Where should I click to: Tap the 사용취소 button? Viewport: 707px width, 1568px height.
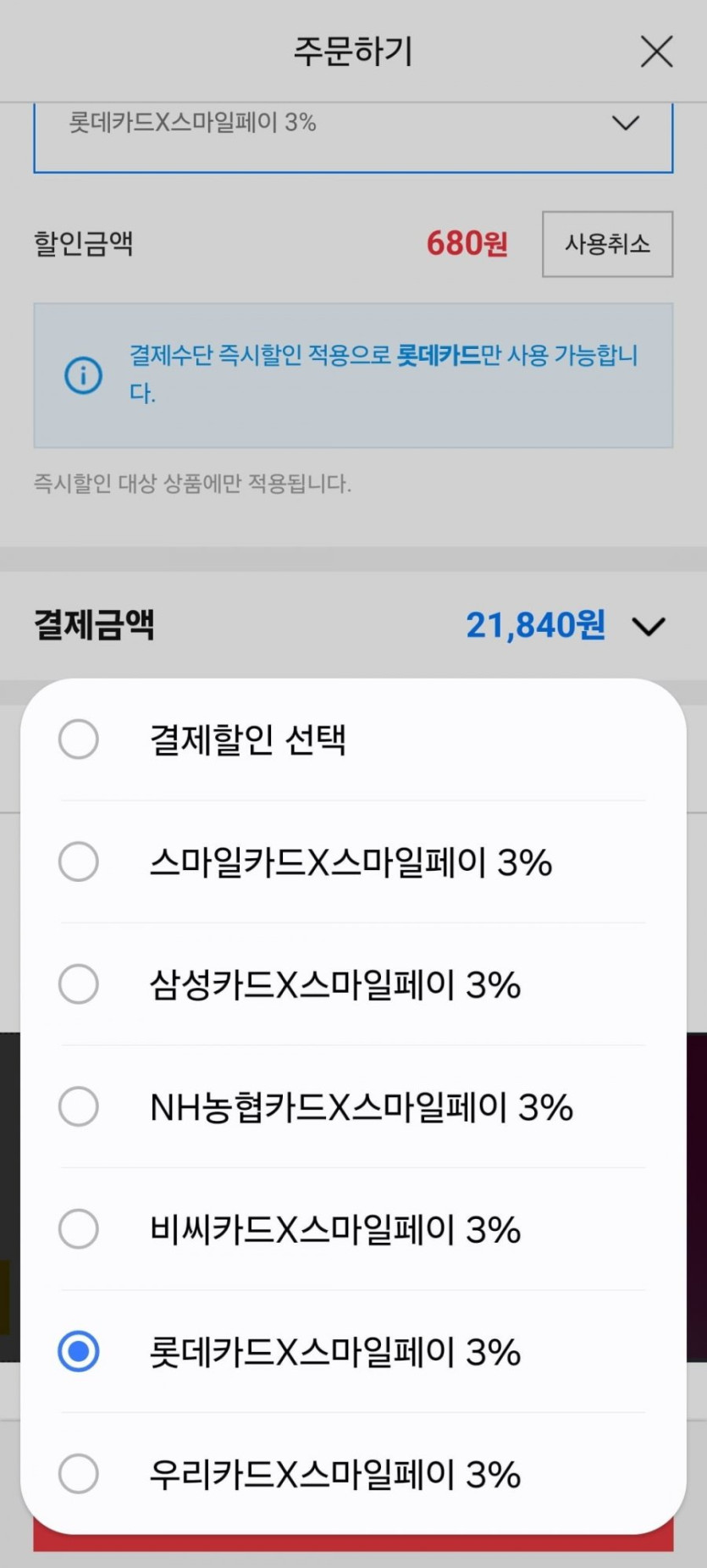607,244
